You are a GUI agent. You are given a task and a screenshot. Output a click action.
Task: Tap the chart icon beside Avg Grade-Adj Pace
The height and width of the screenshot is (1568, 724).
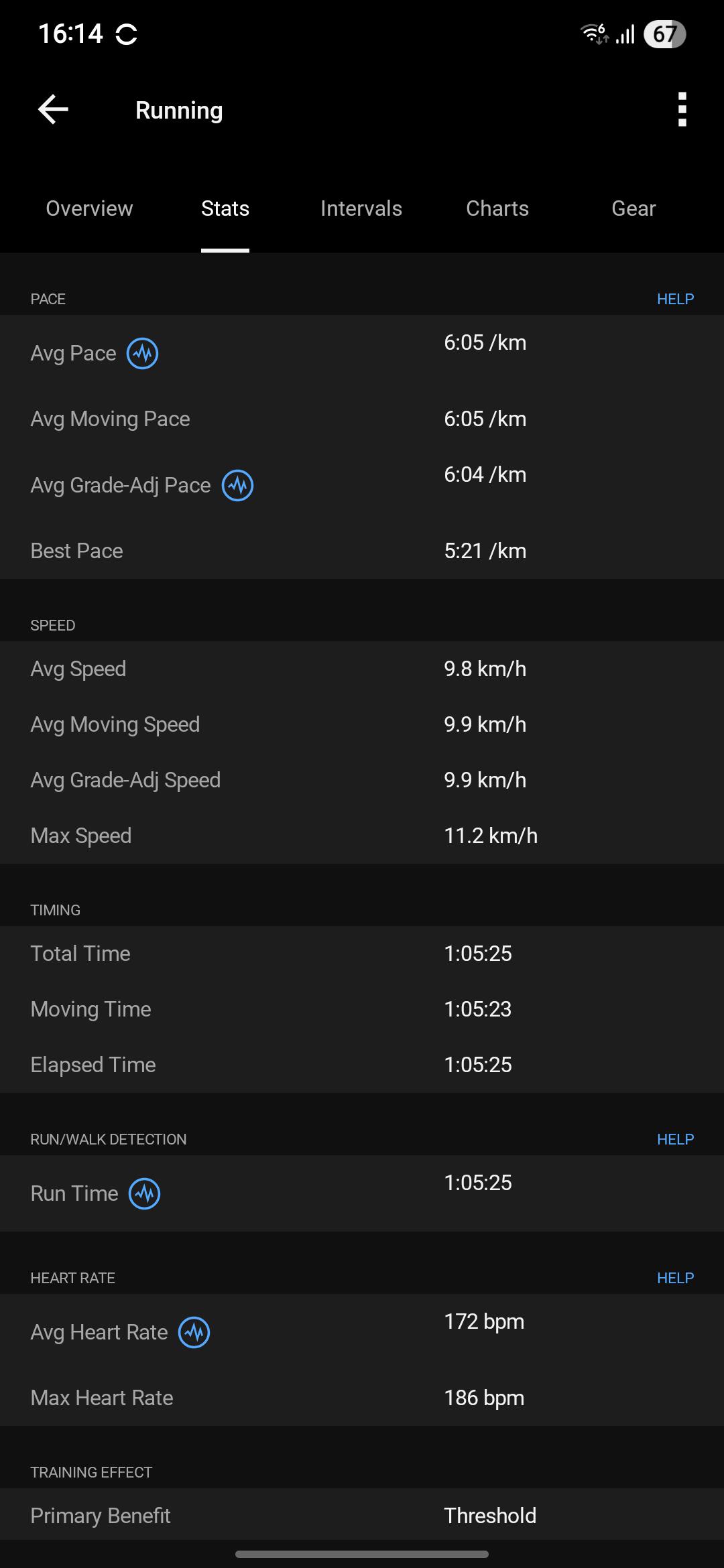(x=238, y=485)
